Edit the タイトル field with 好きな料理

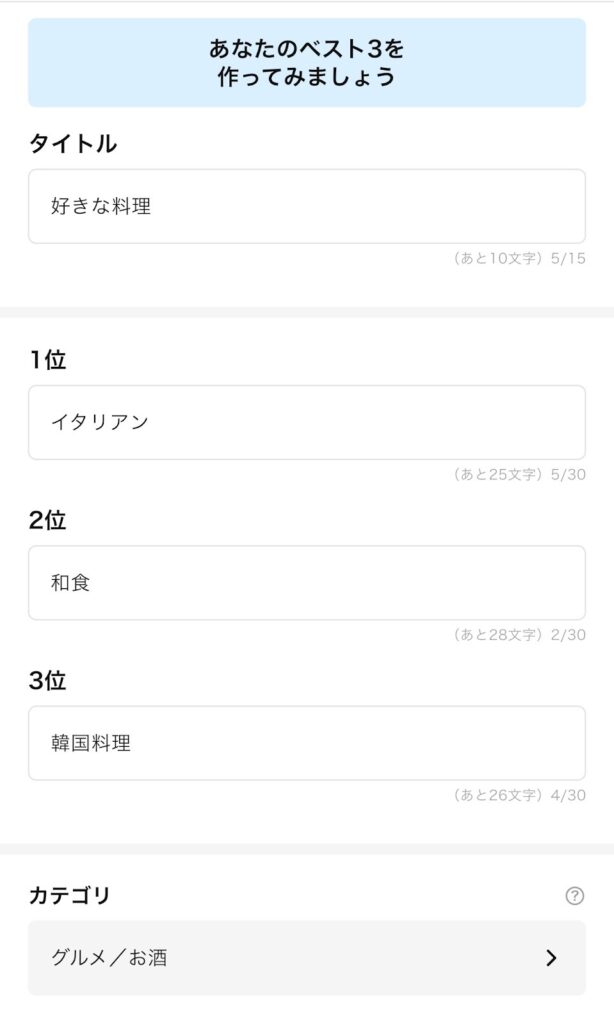pos(306,206)
